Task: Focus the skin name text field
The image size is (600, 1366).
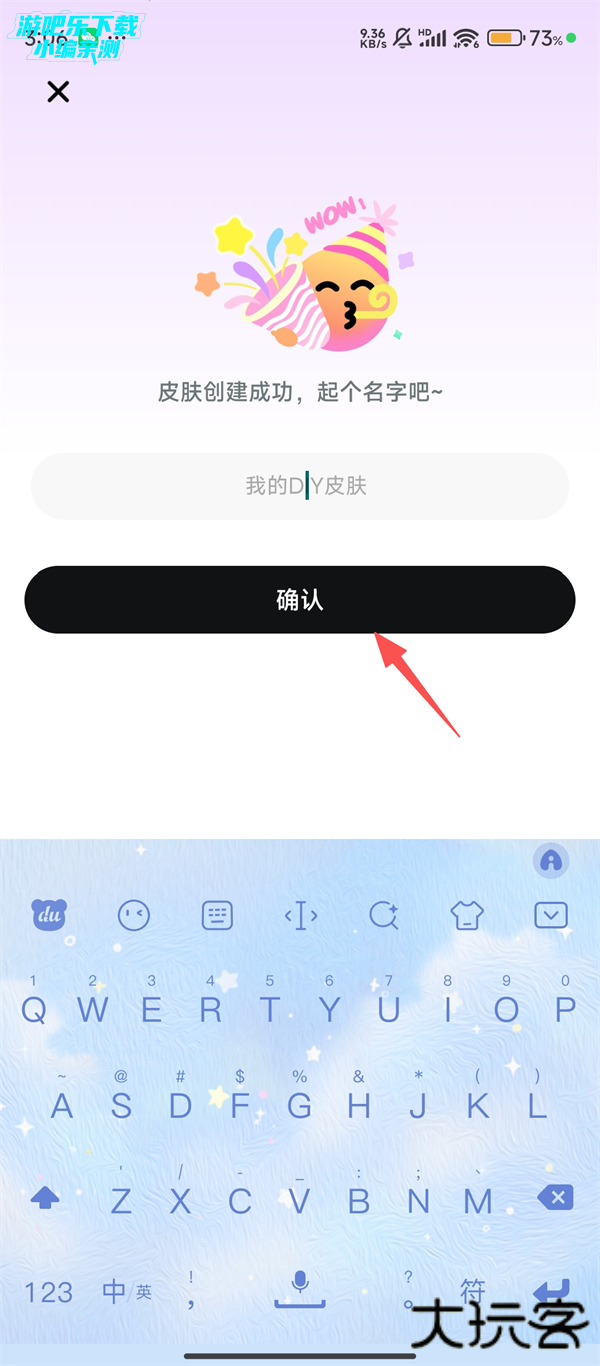Action: [x=300, y=486]
